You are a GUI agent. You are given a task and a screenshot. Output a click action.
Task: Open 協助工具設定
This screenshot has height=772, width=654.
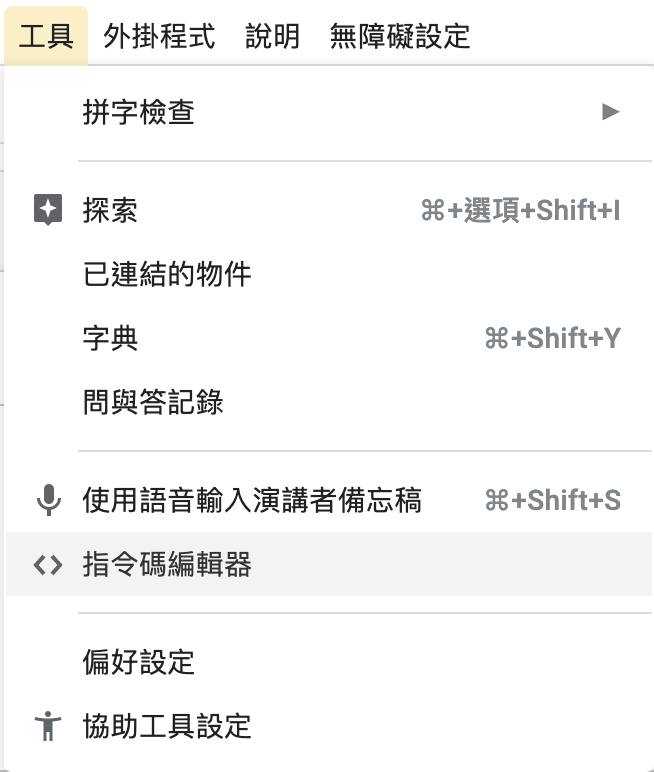167,726
